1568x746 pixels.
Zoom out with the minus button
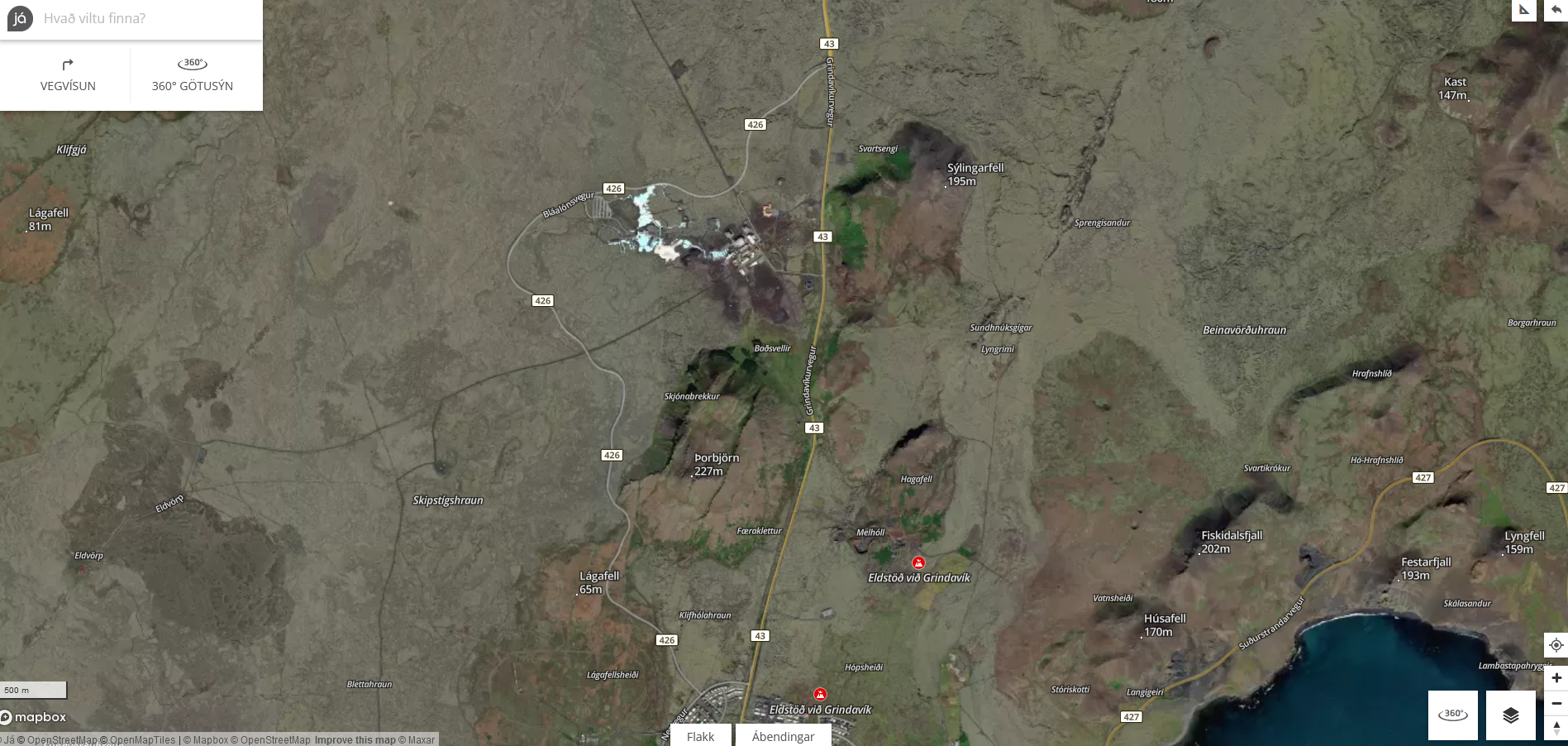1556,703
